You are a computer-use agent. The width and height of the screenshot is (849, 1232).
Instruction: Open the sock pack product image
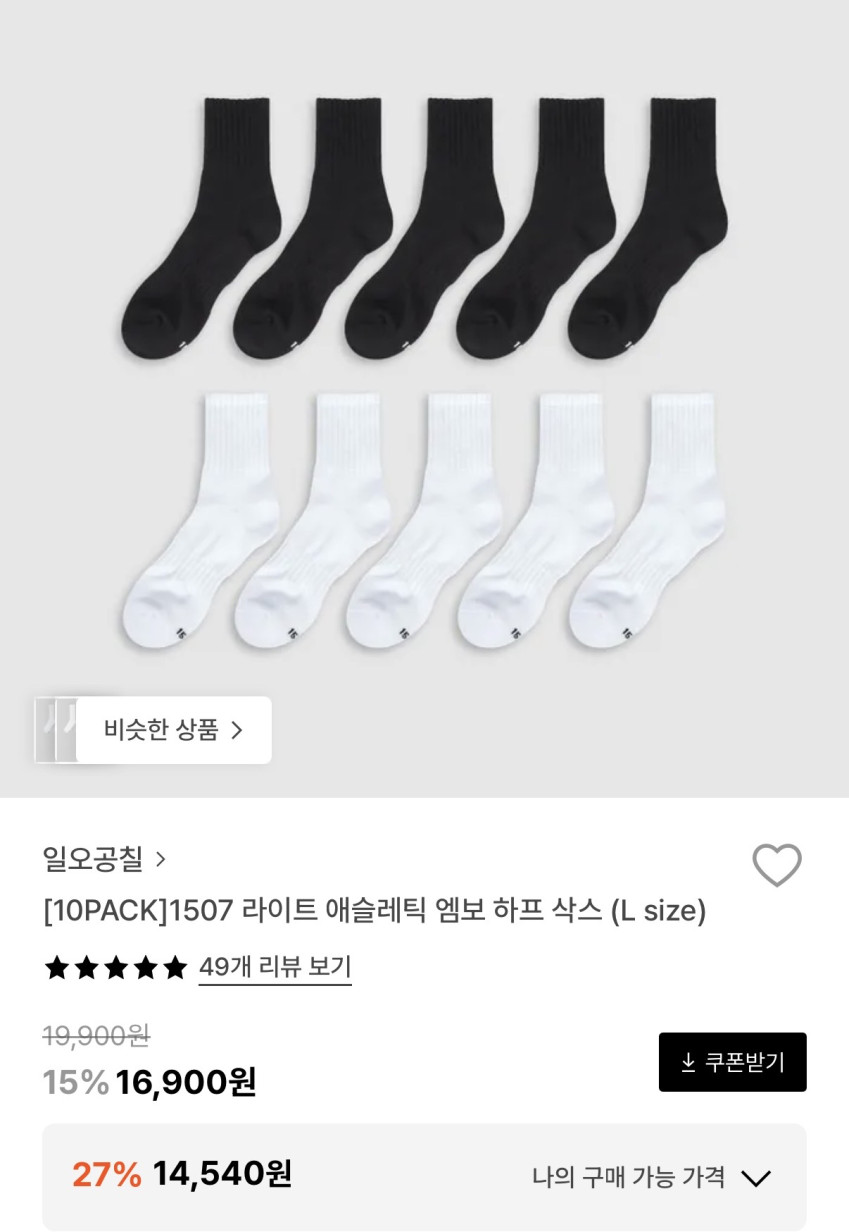pos(424,380)
